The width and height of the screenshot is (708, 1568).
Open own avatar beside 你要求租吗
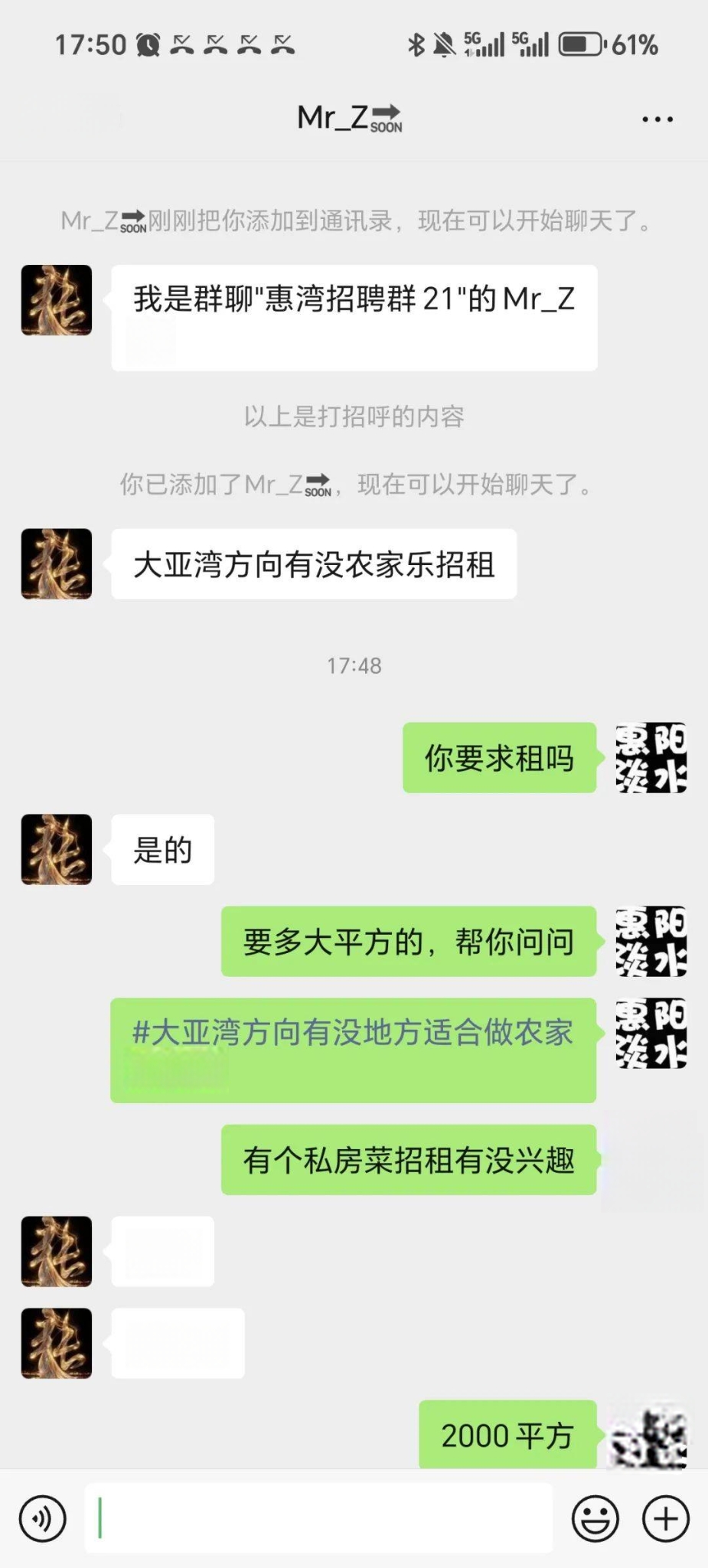point(651,757)
